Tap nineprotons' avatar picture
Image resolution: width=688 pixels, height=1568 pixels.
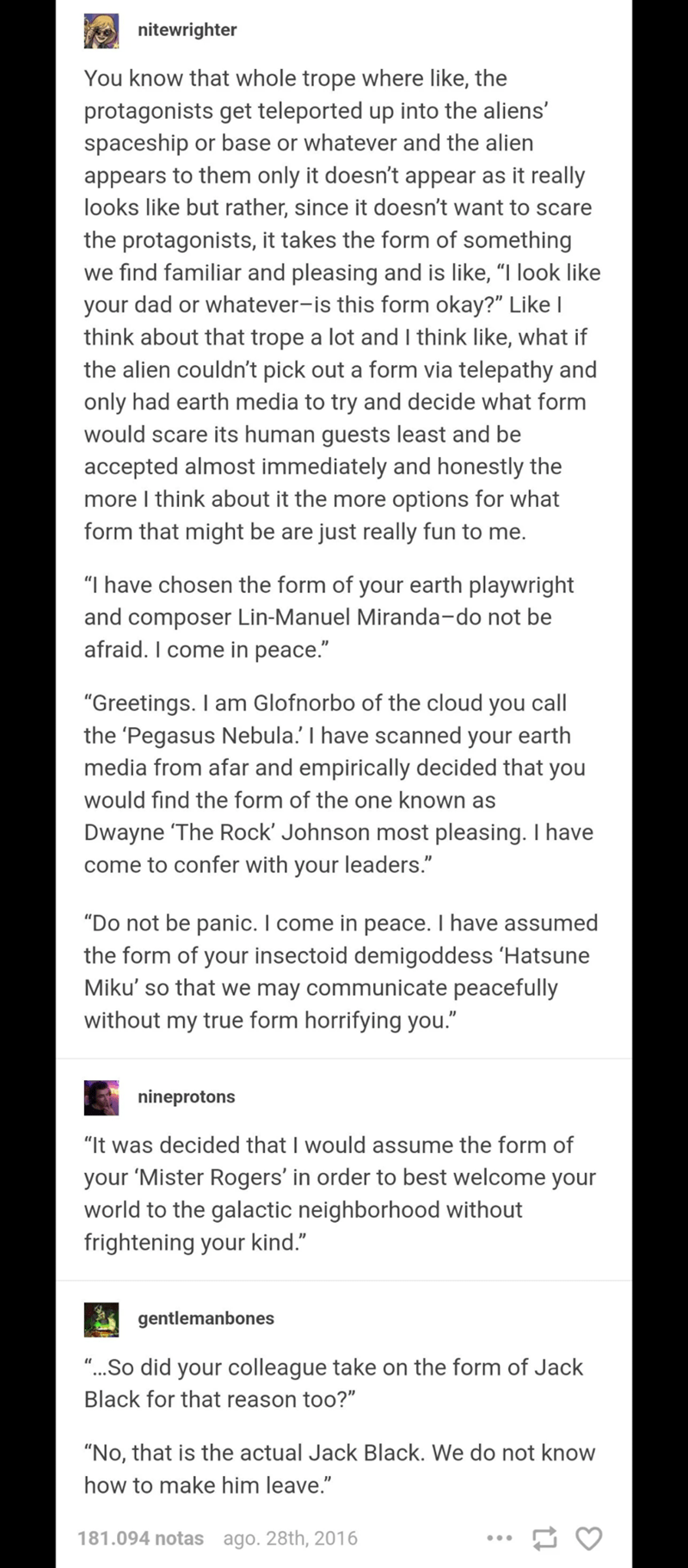click(x=101, y=1097)
